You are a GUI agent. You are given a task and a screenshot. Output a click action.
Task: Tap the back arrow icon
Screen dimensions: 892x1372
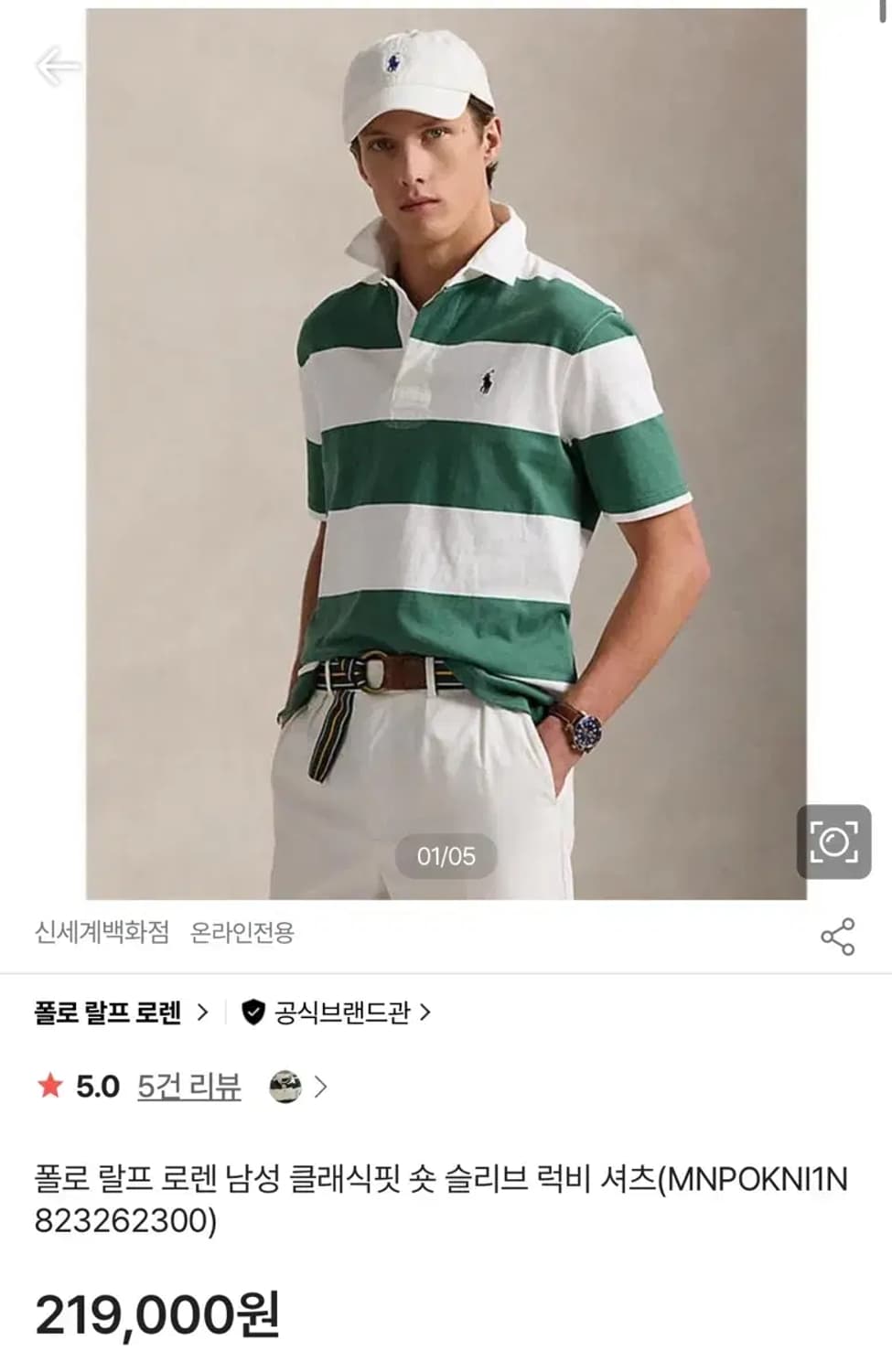[59, 65]
